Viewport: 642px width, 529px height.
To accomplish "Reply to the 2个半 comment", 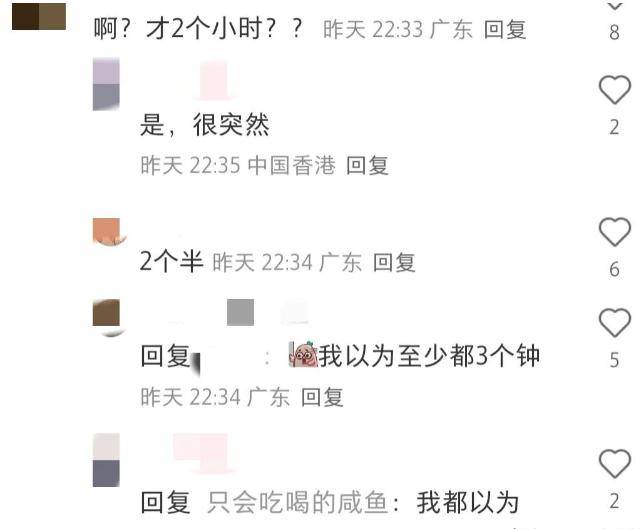I will (394, 263).
